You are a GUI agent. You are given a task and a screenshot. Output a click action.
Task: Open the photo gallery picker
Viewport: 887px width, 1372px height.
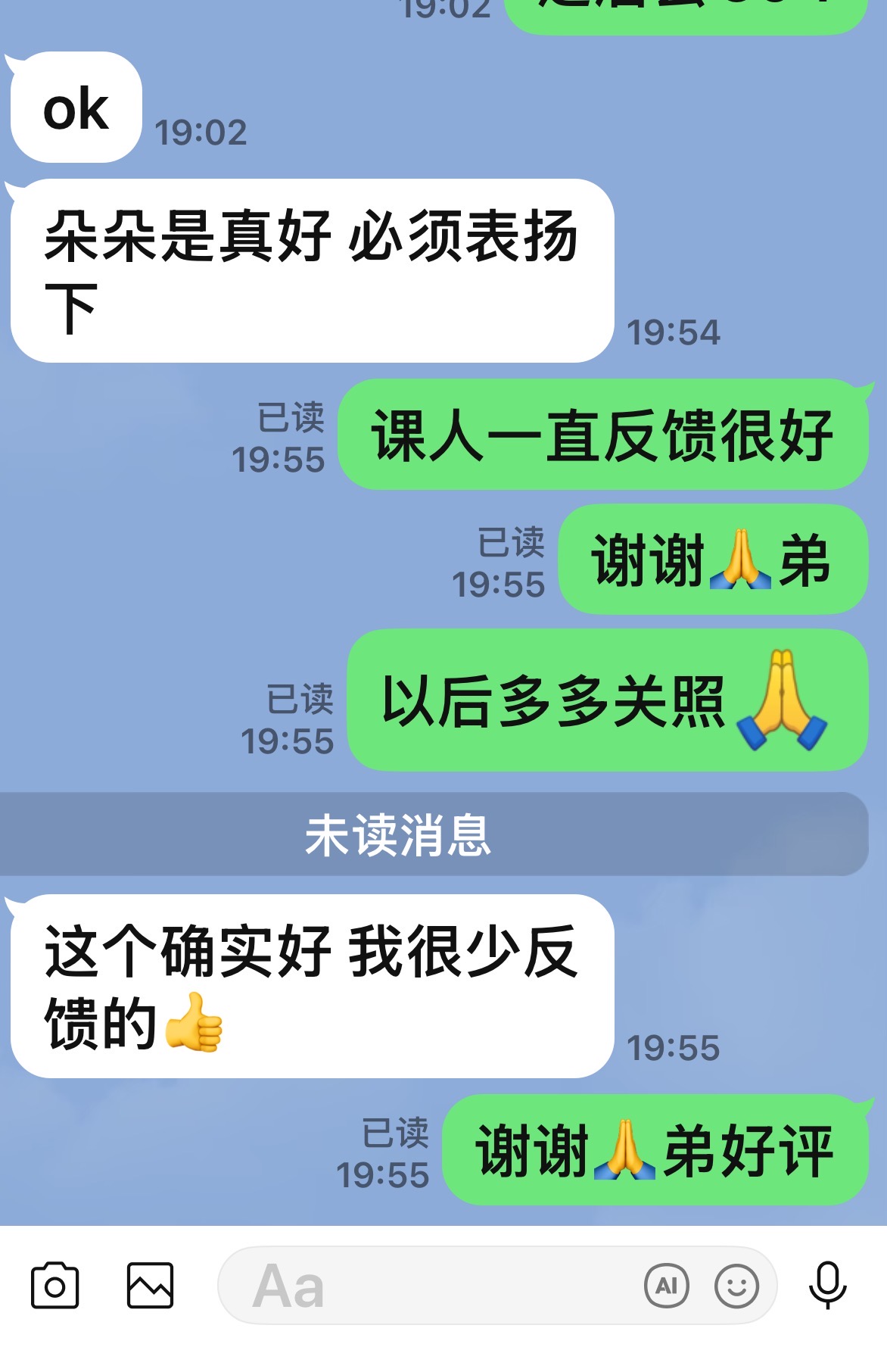[x=150, y=1285]
